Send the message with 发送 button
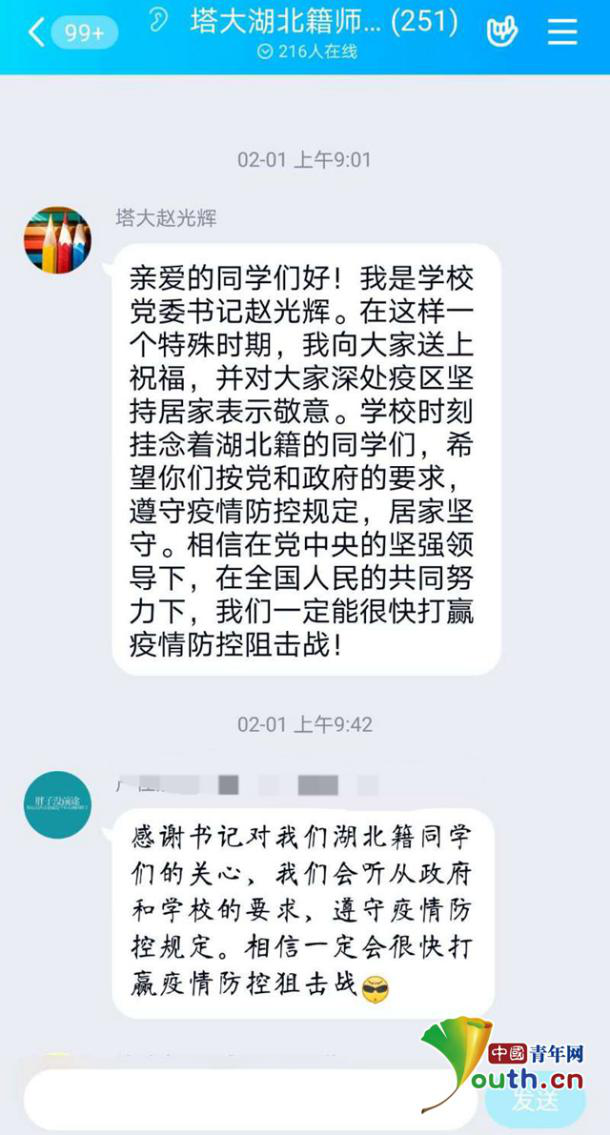 tap(536, 1100)
